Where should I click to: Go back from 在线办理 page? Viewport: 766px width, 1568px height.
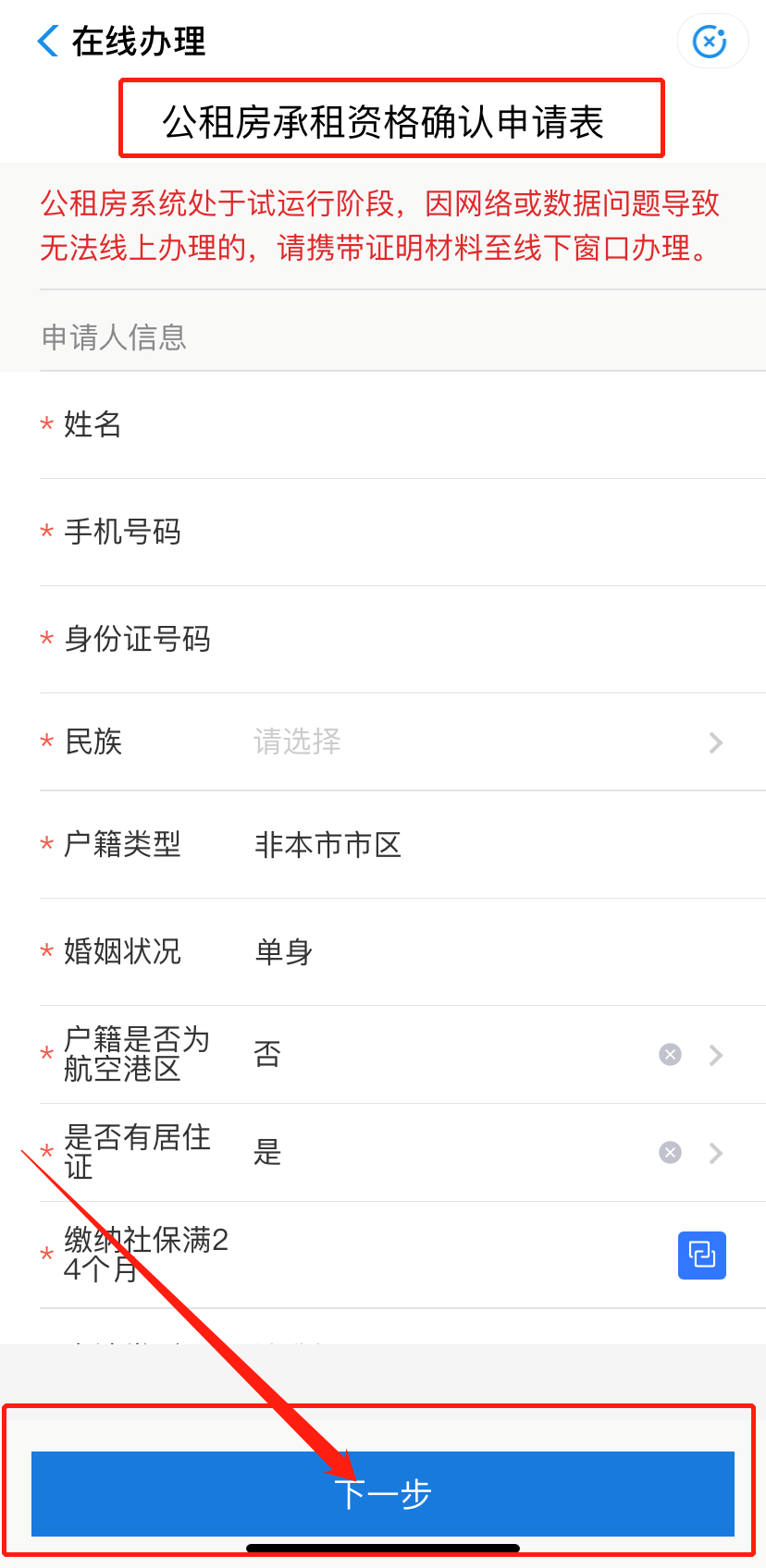[48, 42]
